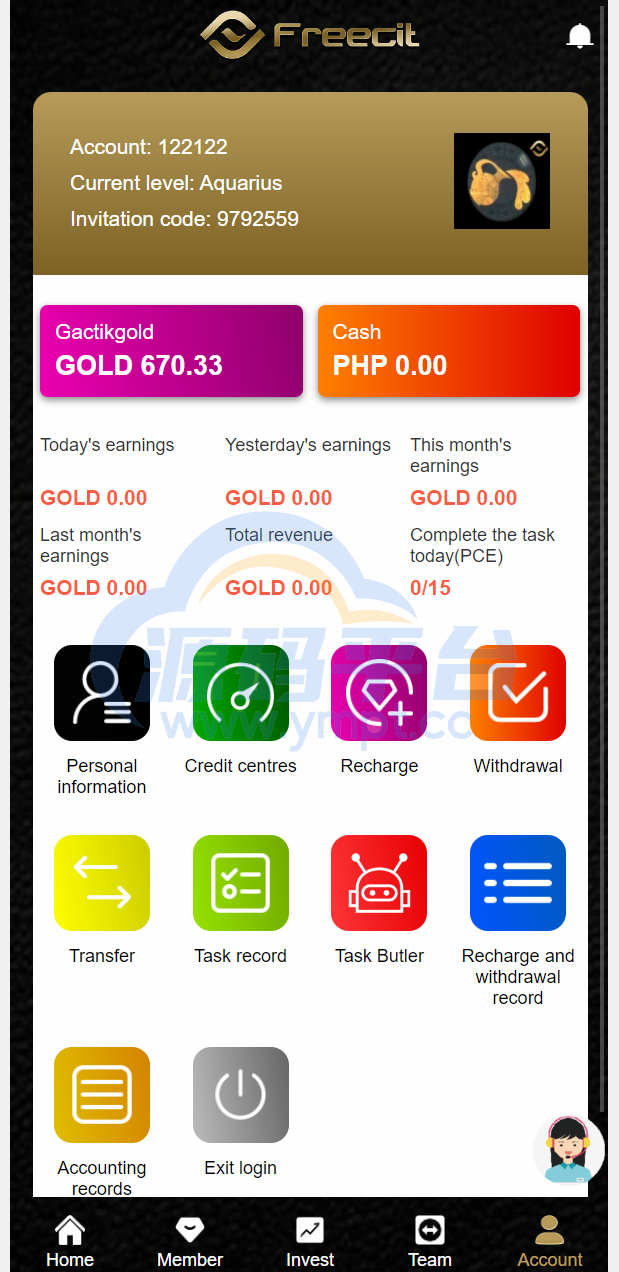Open the notifications bell
This screenshot has height=1272, width=619.
(579, 36)
